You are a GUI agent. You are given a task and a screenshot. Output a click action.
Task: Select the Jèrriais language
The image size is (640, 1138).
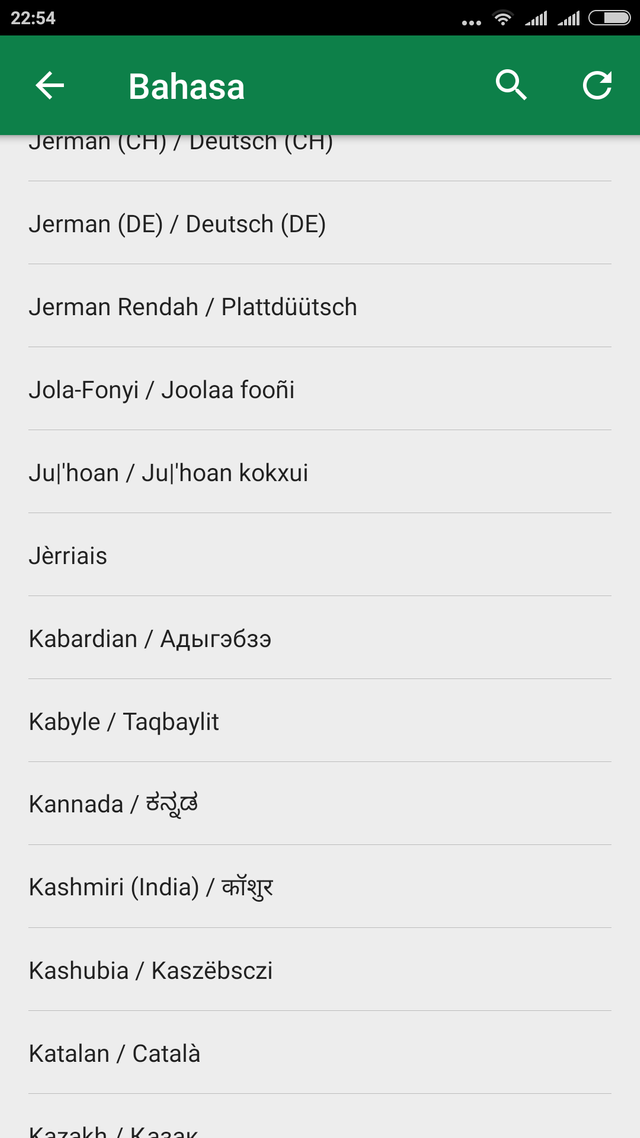pyautogui.click(x=320, y=555)
